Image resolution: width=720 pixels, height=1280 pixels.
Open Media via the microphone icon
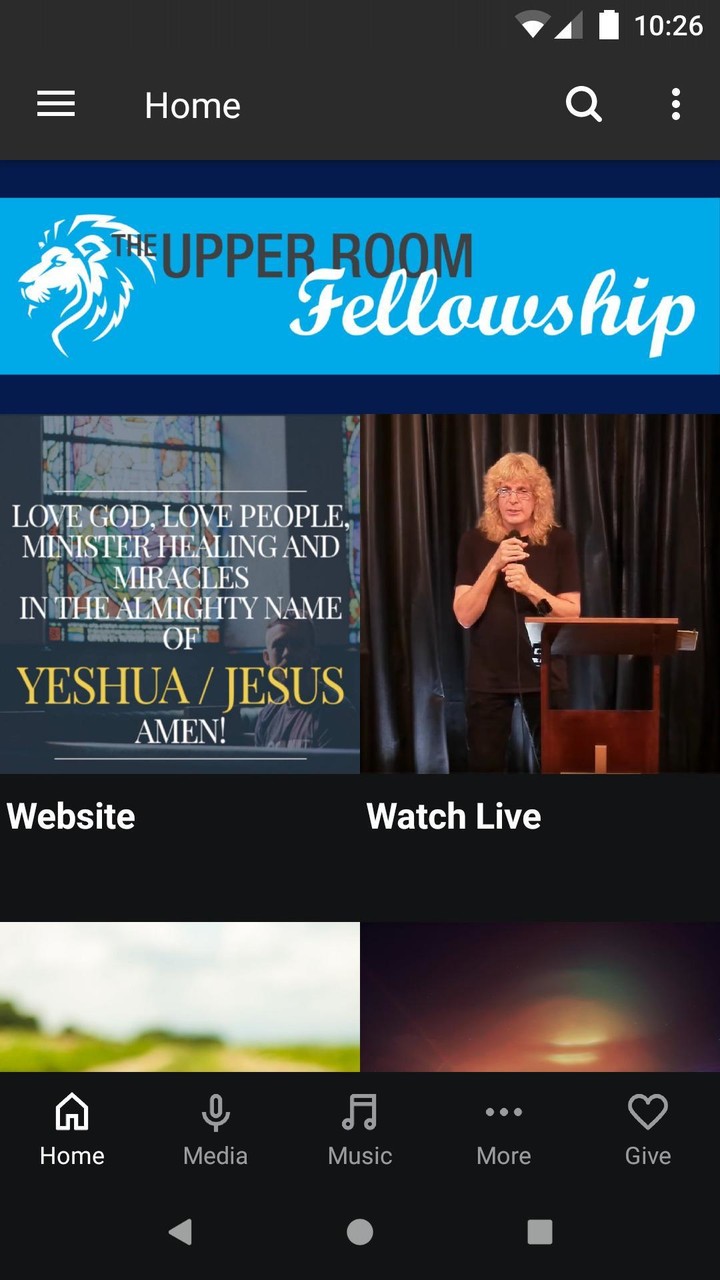pyautogui.click(x=215, y=1111)
